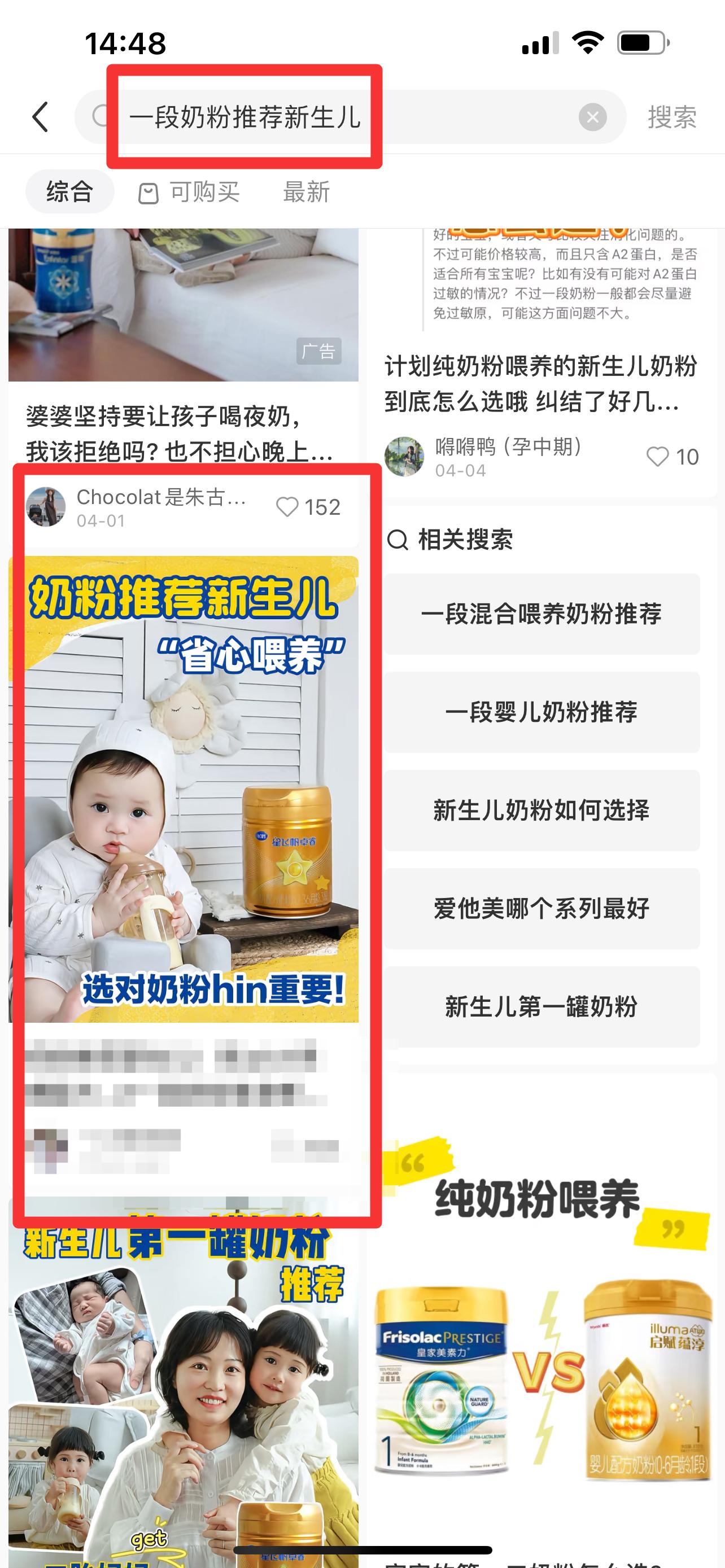The width and height of the screenshot is (725, 1568).
Task: Search related 一段婴儿奶粉推荐
Action: [541, 712]
